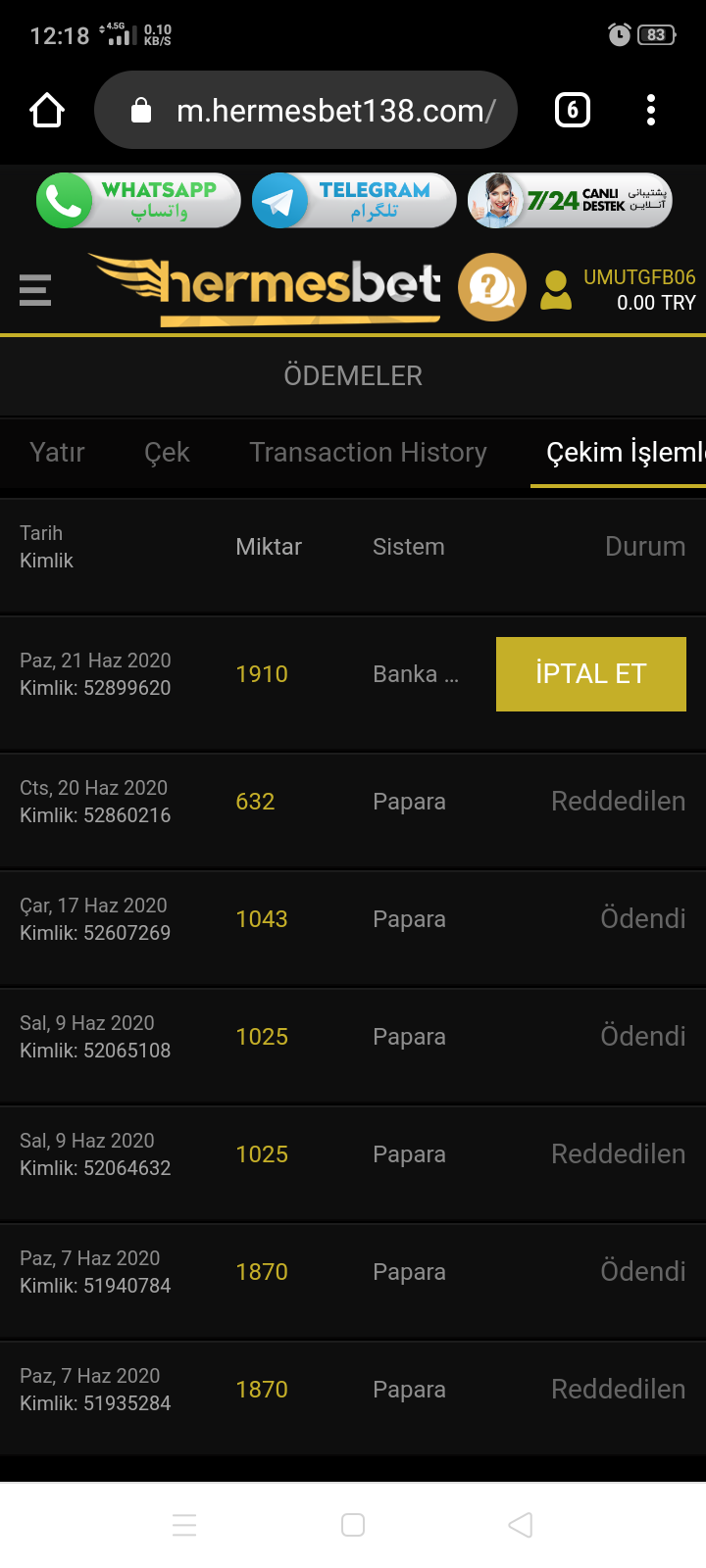This screenshot has width=706, height=1568.
Task: Switch to the Yatır tab
Action: tap(57, 453)
